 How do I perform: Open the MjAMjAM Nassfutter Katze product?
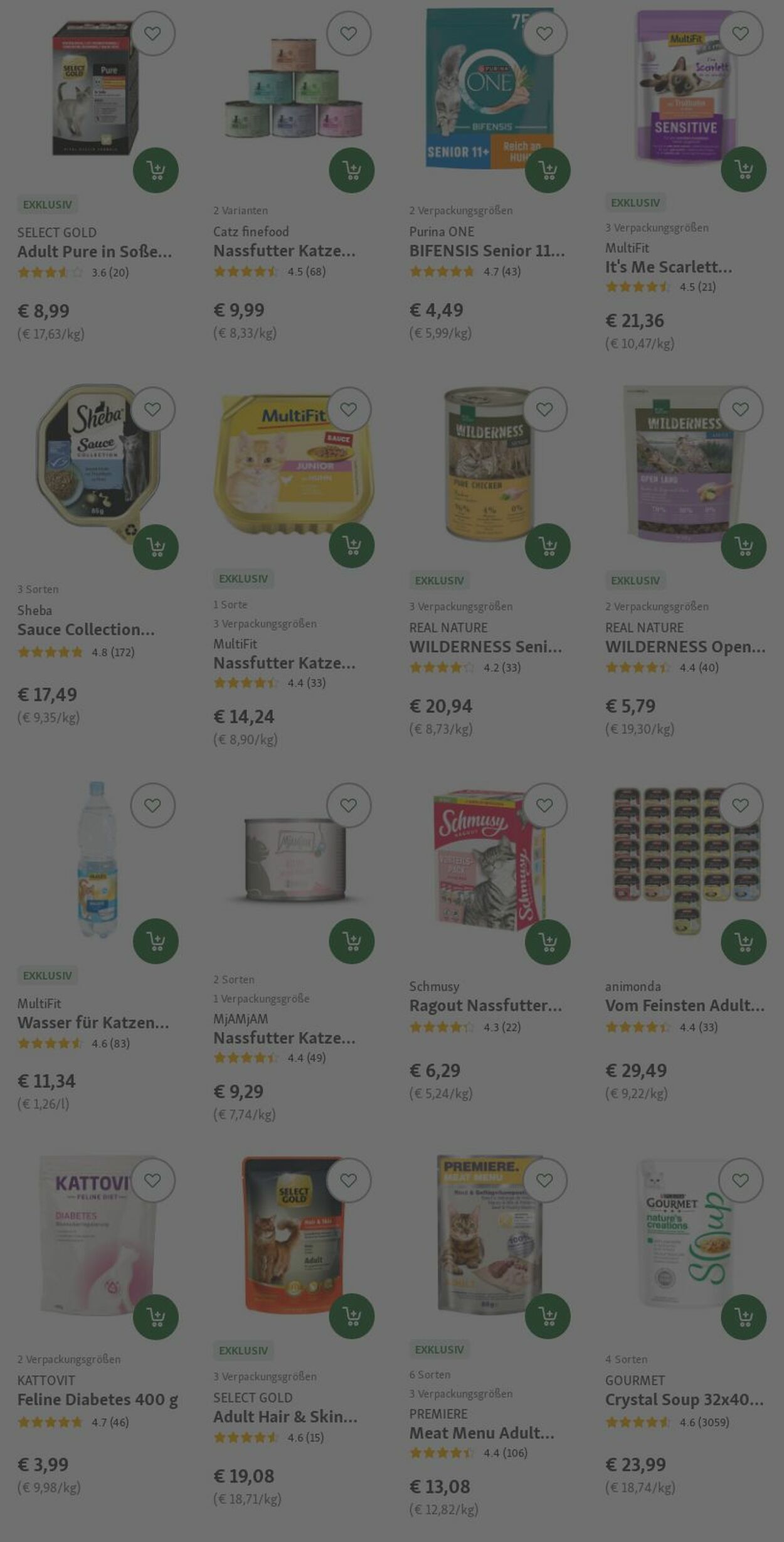click(x=284, y=1037)
